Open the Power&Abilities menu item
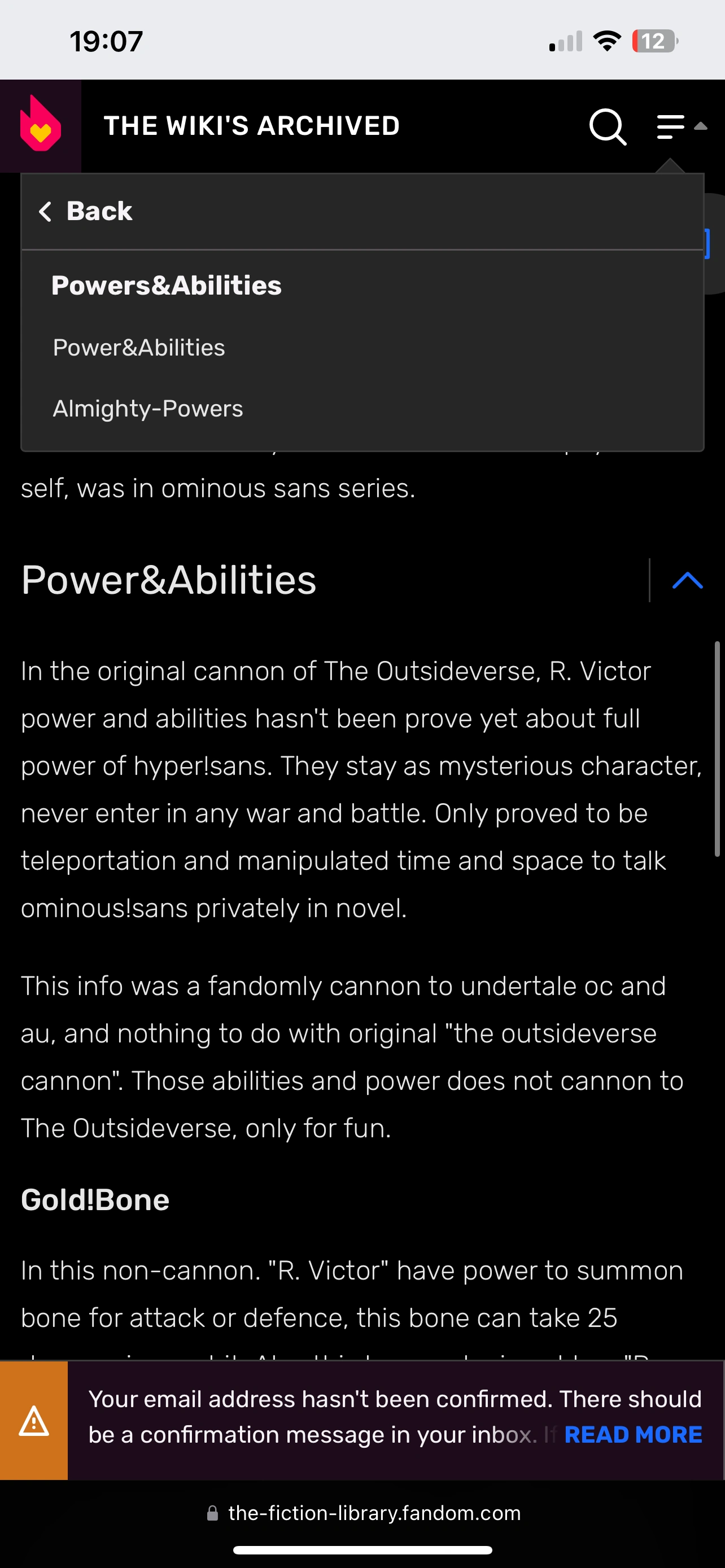The height and width of the screenshot is (1568, 725). coord(139,348)
